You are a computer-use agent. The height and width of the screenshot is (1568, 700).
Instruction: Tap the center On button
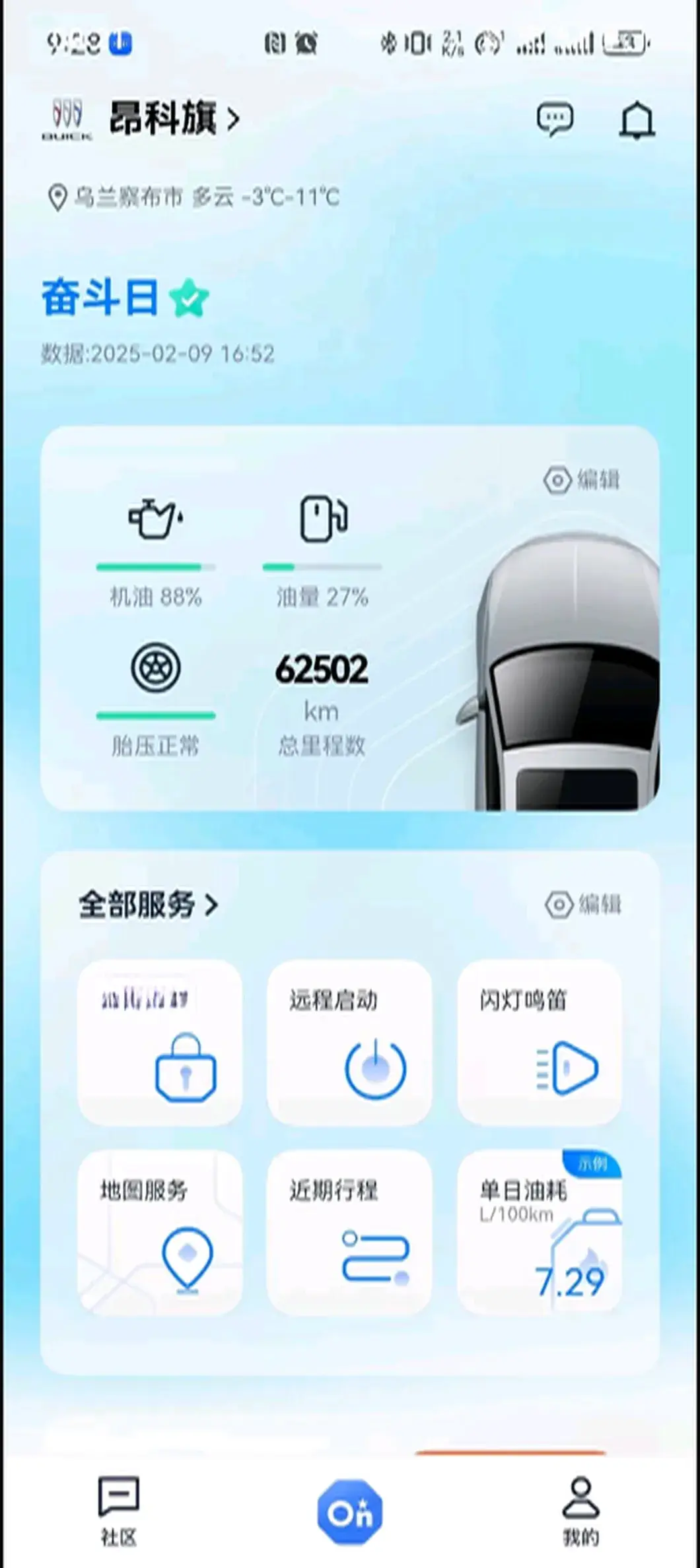350,1512
